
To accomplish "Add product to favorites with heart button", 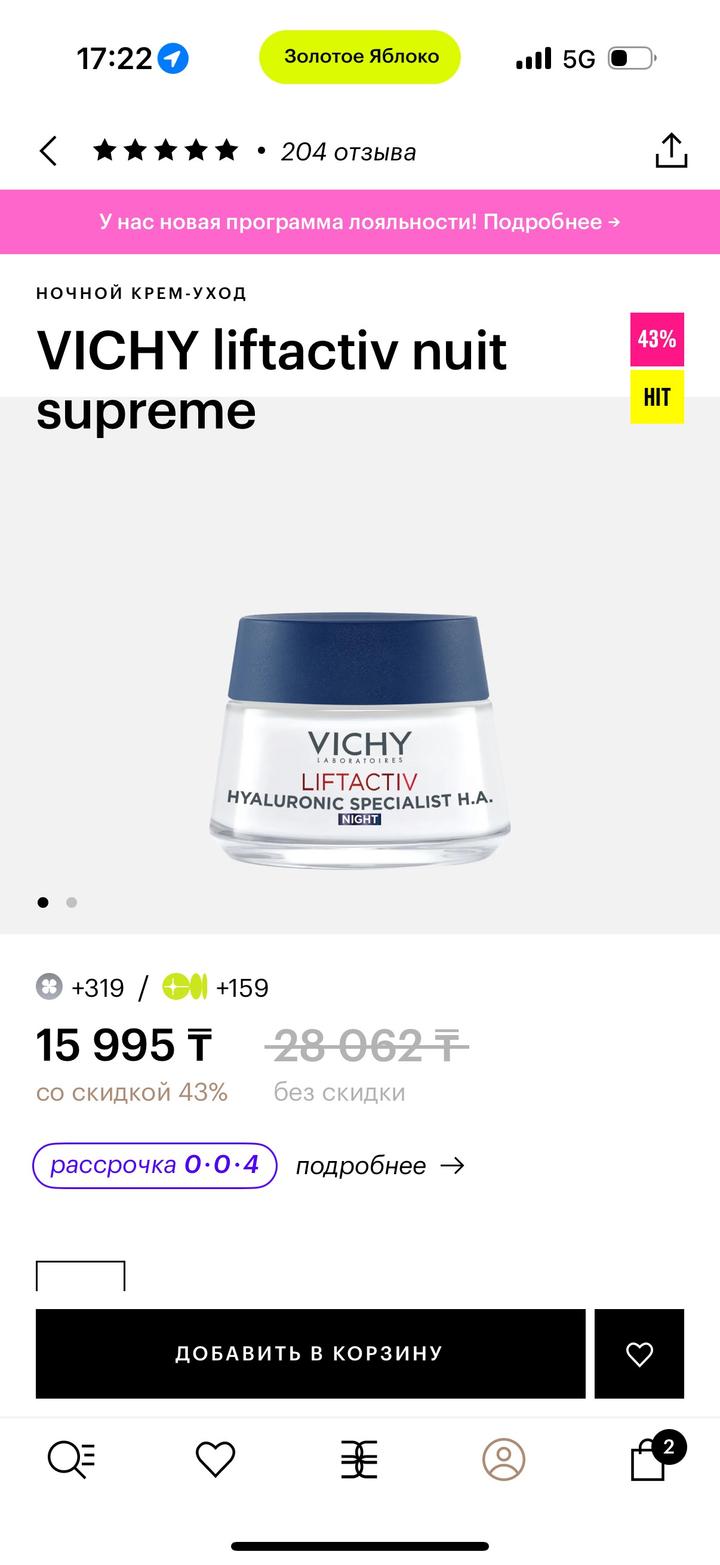I will pyautogui.click(x=639, y=1354).
